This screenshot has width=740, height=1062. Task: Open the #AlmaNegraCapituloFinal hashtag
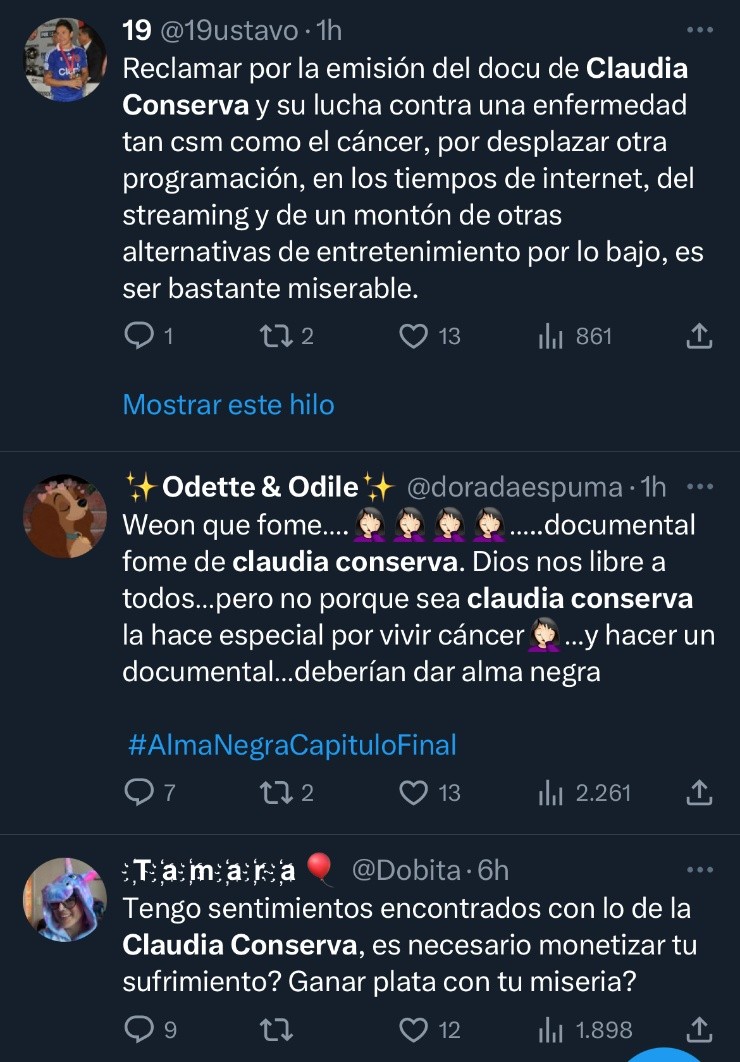(292, 745)
